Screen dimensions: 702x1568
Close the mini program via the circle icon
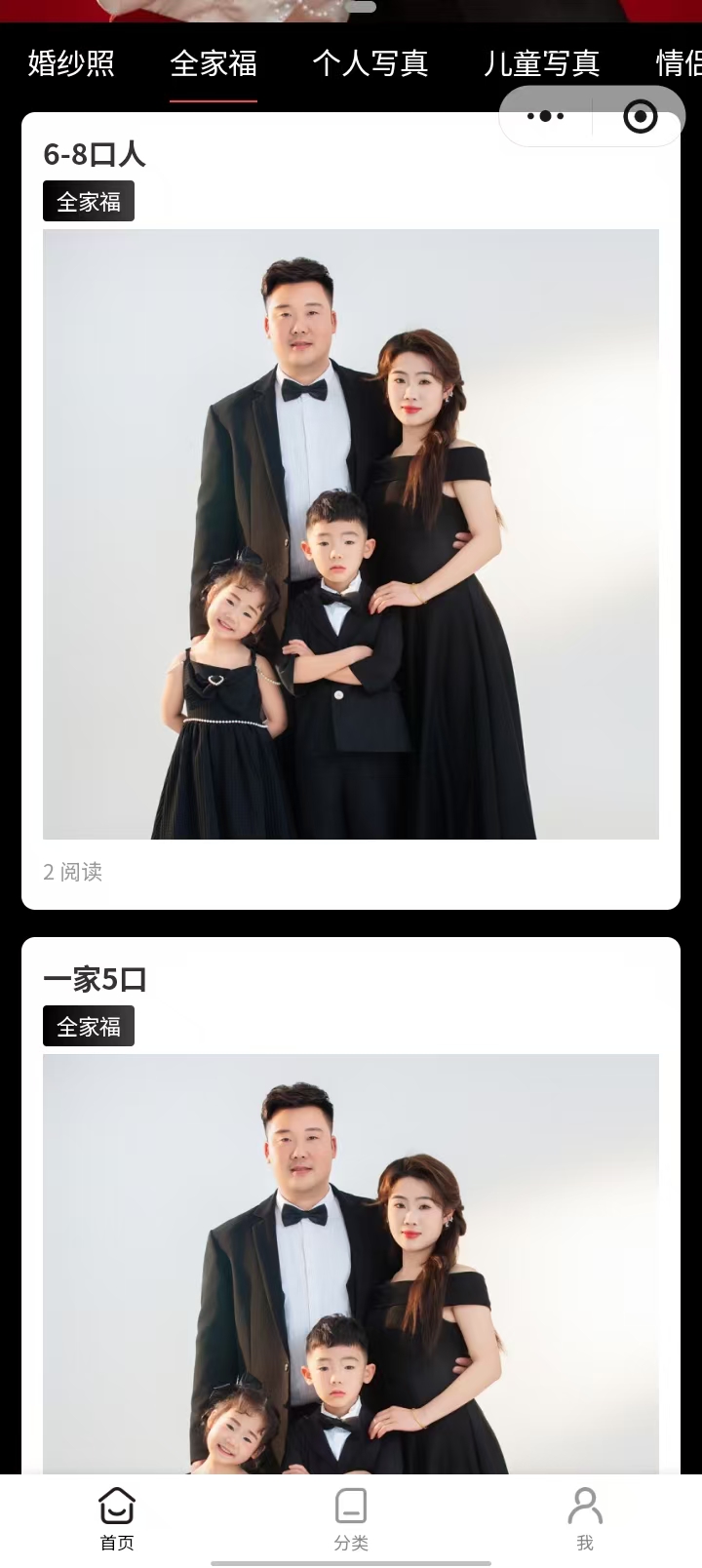tap(640, 117)
